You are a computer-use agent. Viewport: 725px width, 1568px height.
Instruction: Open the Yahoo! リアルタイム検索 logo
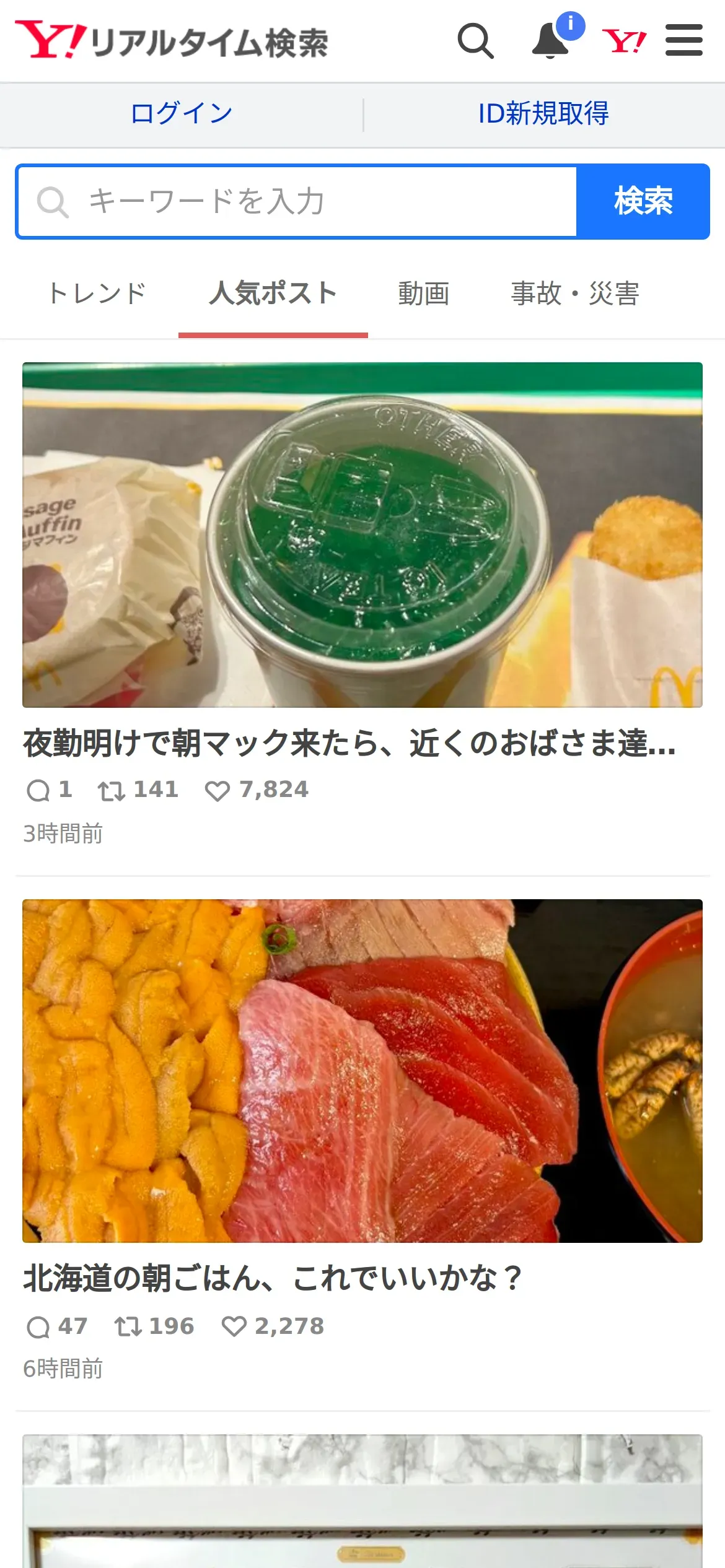coord(172,41)
